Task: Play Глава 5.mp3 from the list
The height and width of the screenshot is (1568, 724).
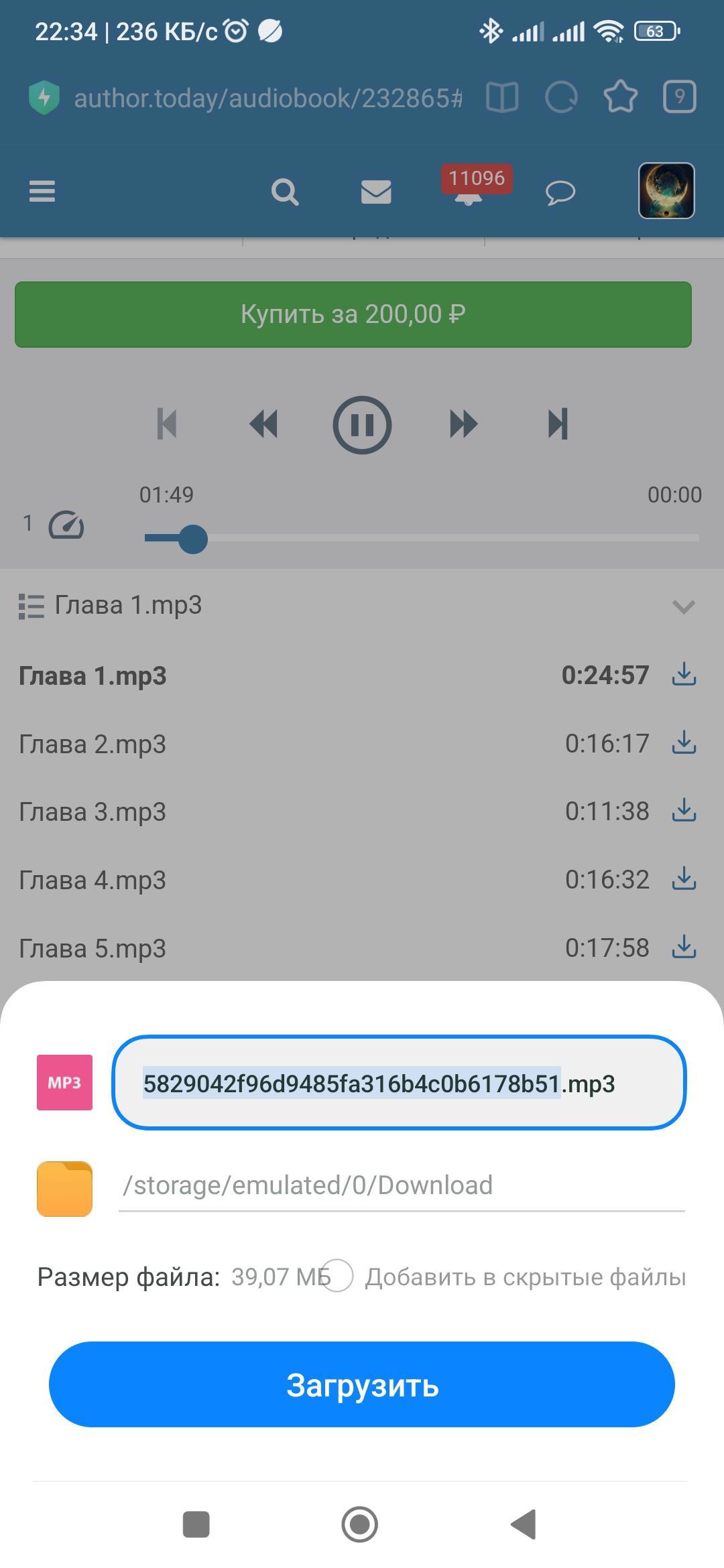Action: click(93, 949)
